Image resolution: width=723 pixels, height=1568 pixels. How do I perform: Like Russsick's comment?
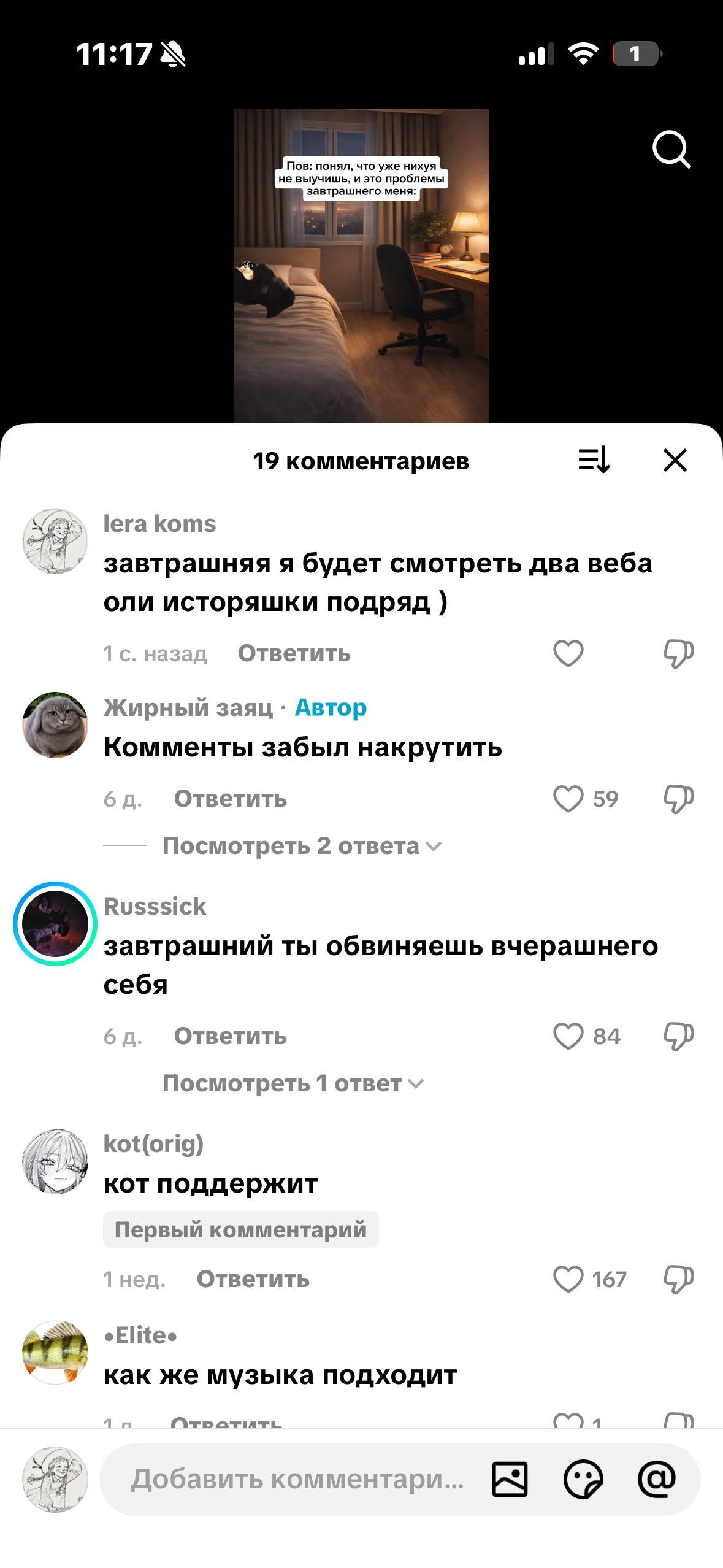point(568,1036)
